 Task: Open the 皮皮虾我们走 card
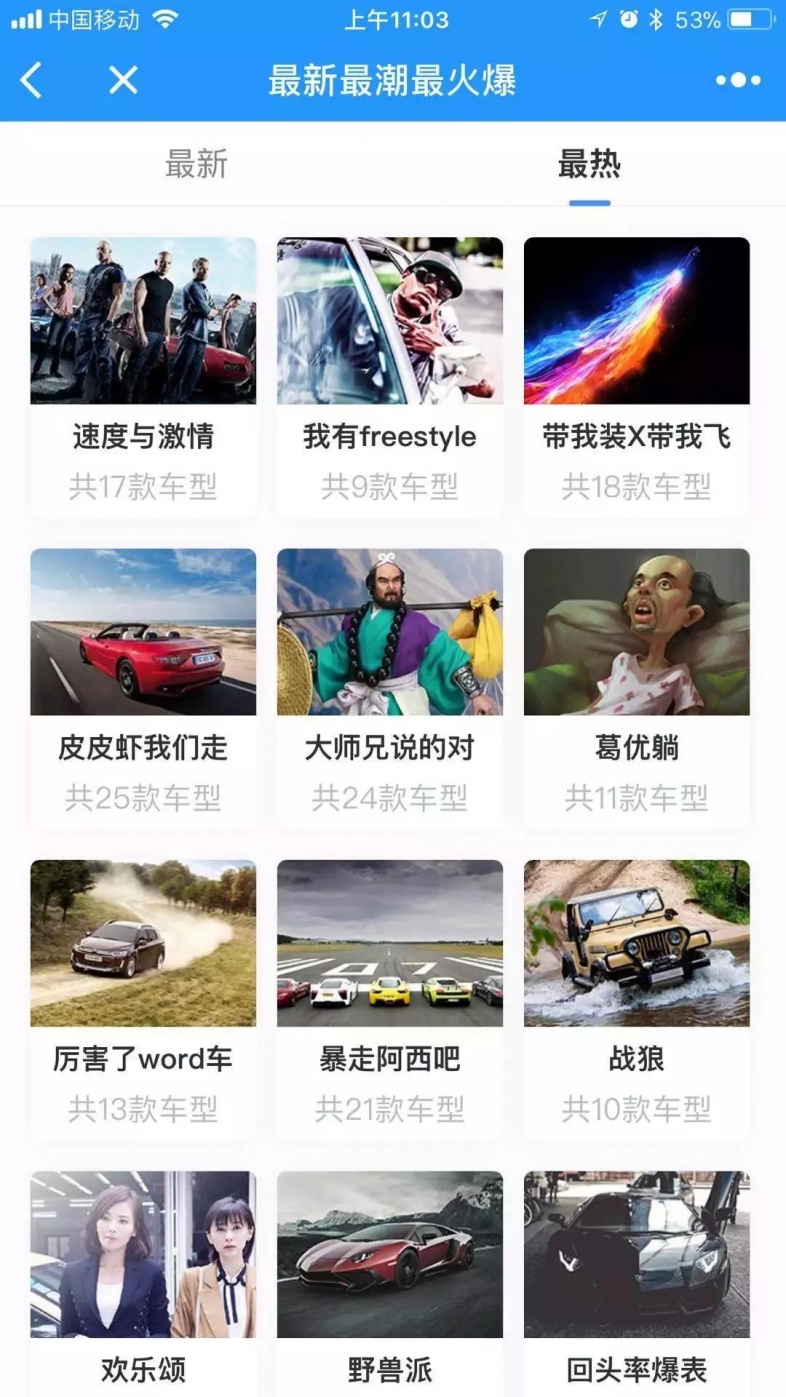[143, 685]
